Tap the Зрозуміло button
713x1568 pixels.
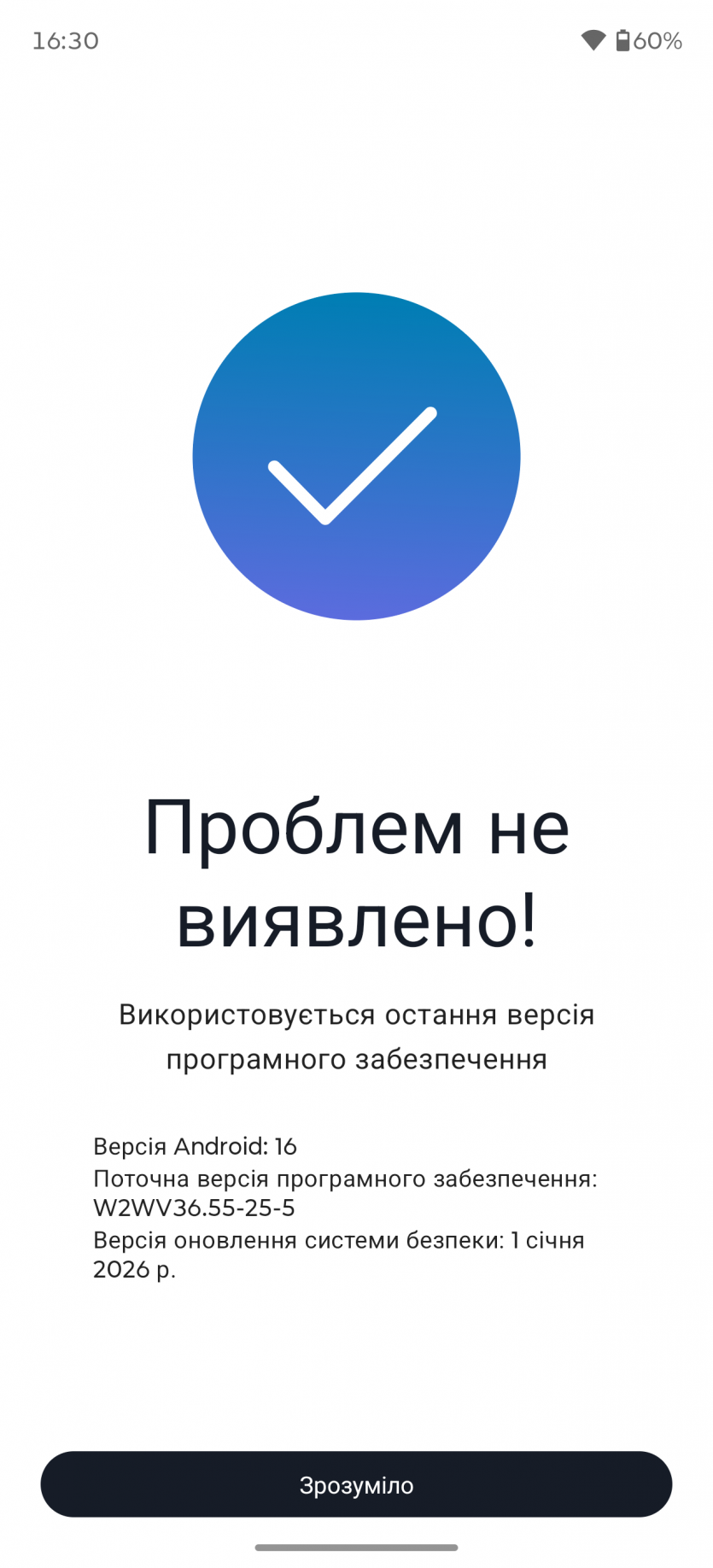click(x=356, y=1484)
